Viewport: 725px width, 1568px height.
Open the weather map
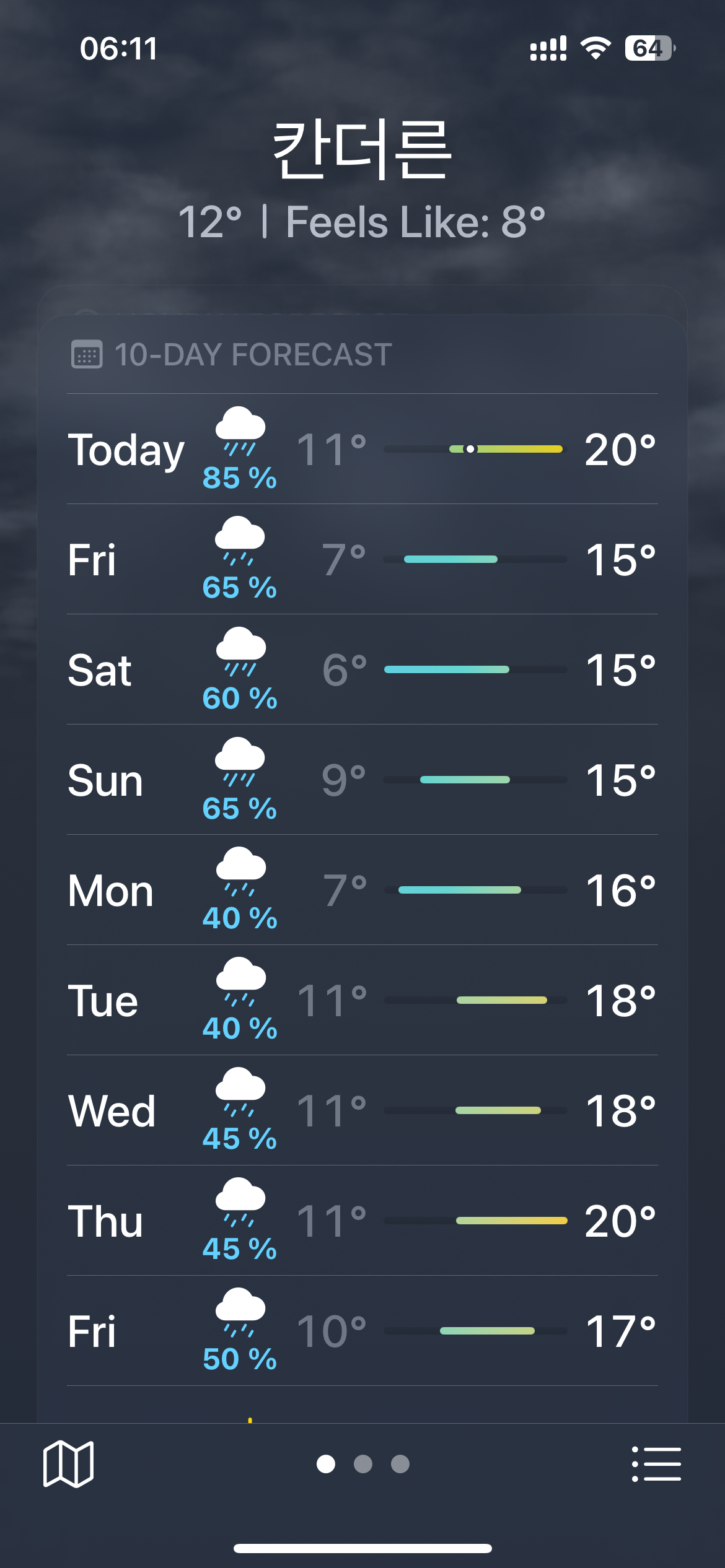[x=68, y=1464]
